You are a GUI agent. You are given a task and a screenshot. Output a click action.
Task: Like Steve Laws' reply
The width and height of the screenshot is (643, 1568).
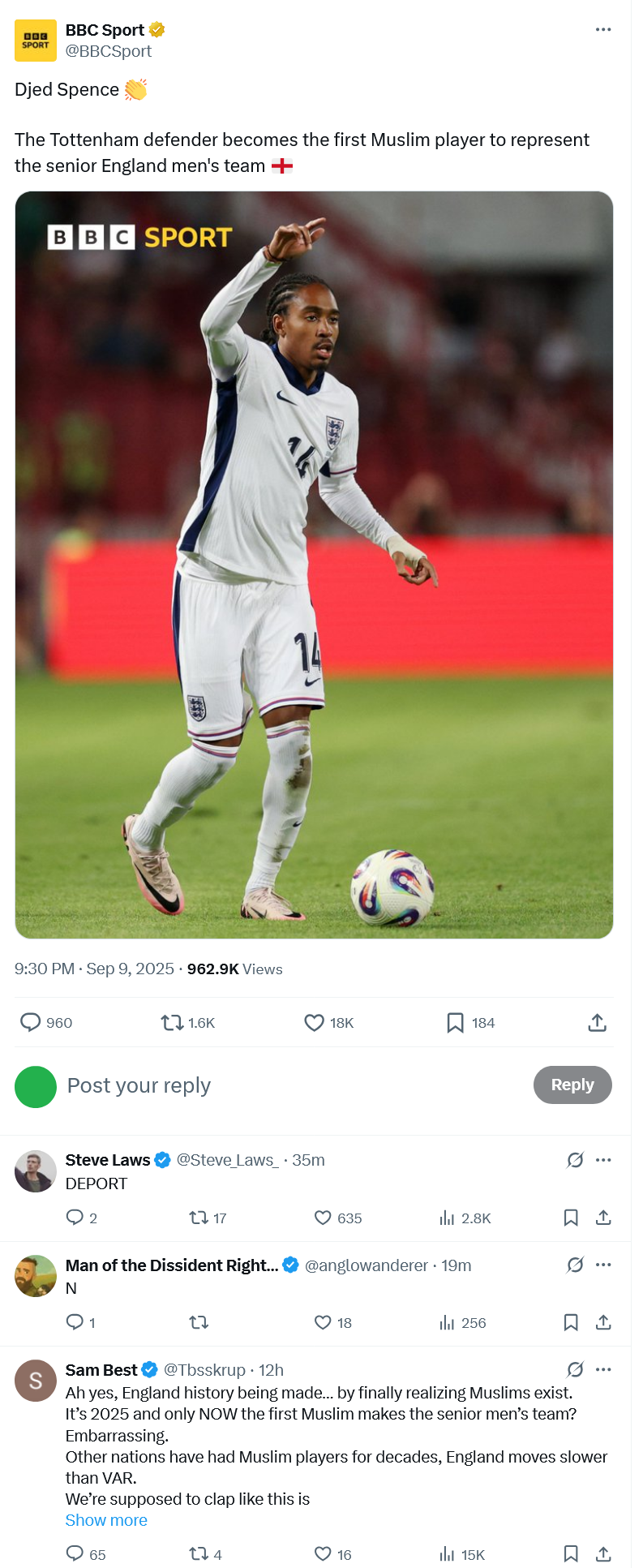coord(323,1218)
